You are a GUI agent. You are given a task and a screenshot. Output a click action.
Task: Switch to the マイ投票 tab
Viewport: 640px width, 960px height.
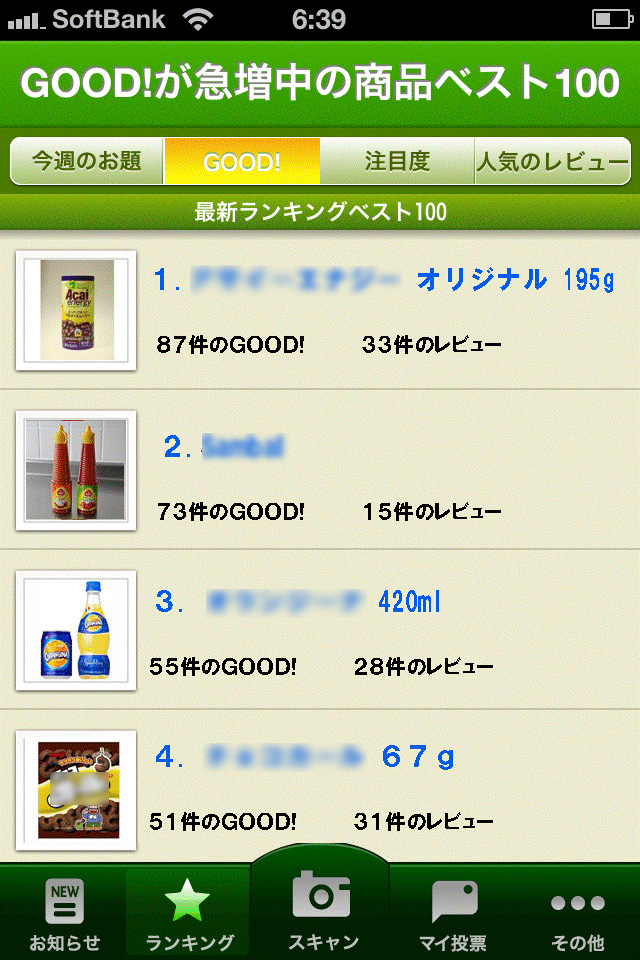point(452,914)
